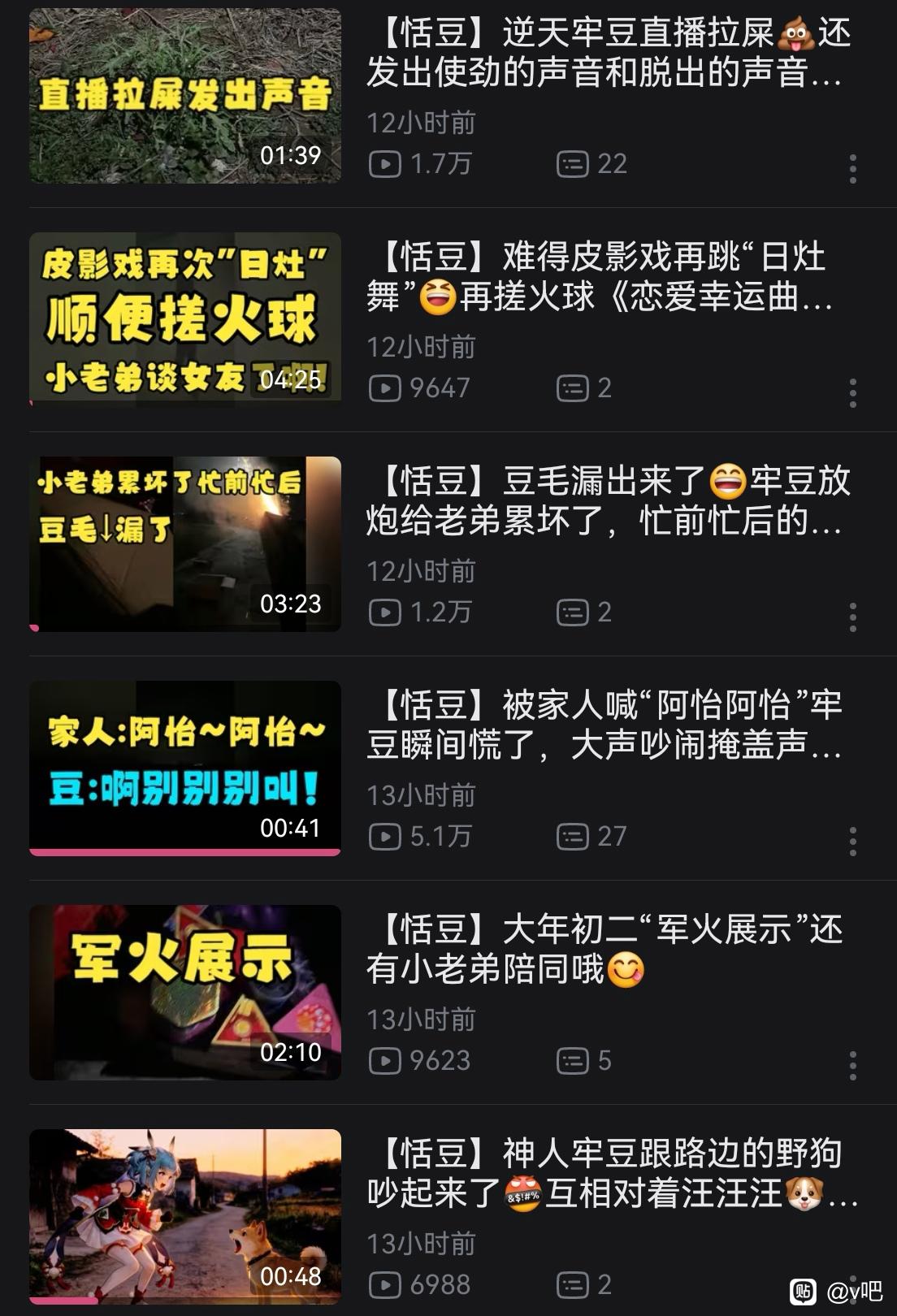Open the 豆毛漏了 video thumbnail

coord(185,543)
